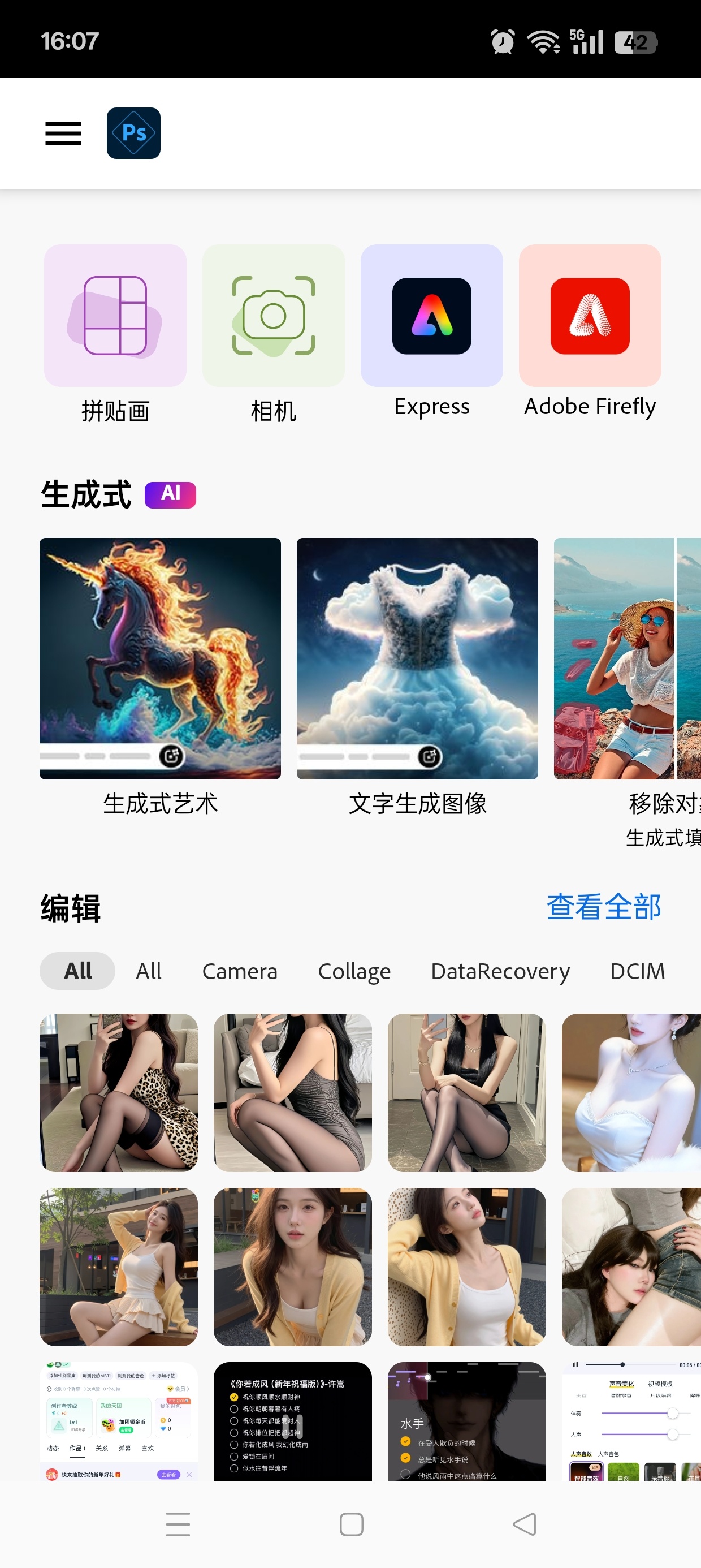
Task: Check the 祝你朝朝暮暮有人疼 lyric circle
Action: (233, 1408)
